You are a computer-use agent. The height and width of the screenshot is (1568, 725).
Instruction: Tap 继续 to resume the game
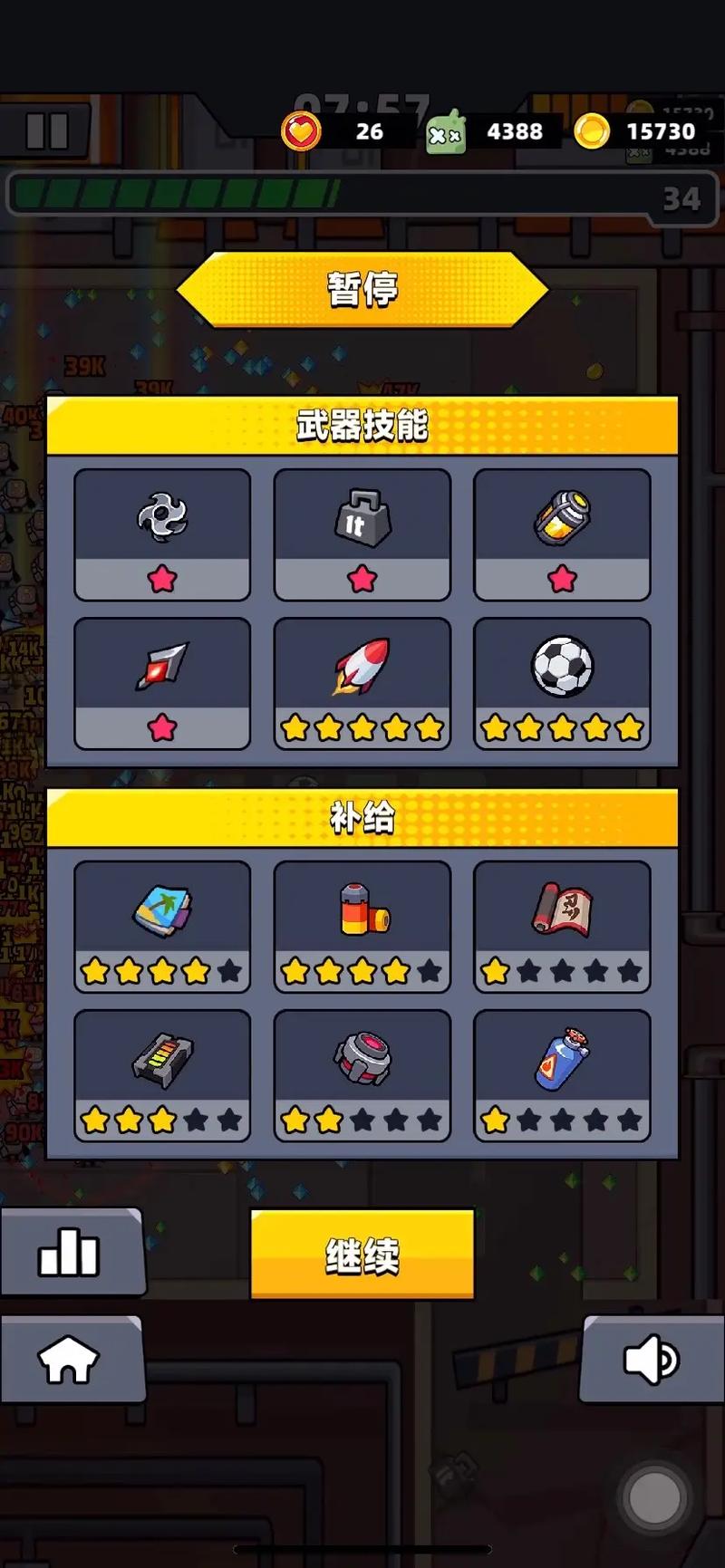362,1255
